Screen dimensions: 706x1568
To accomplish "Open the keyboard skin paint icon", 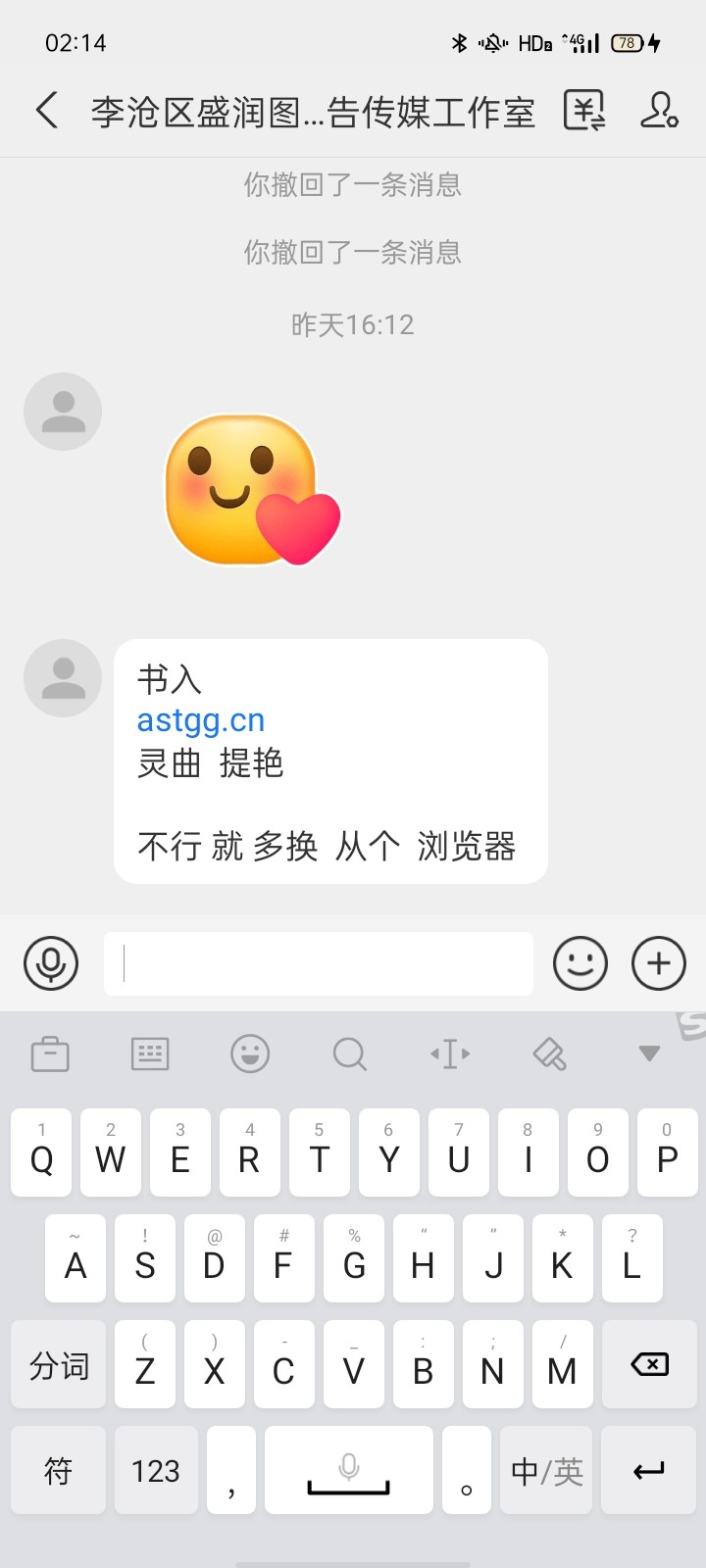I will point(550,1054).
